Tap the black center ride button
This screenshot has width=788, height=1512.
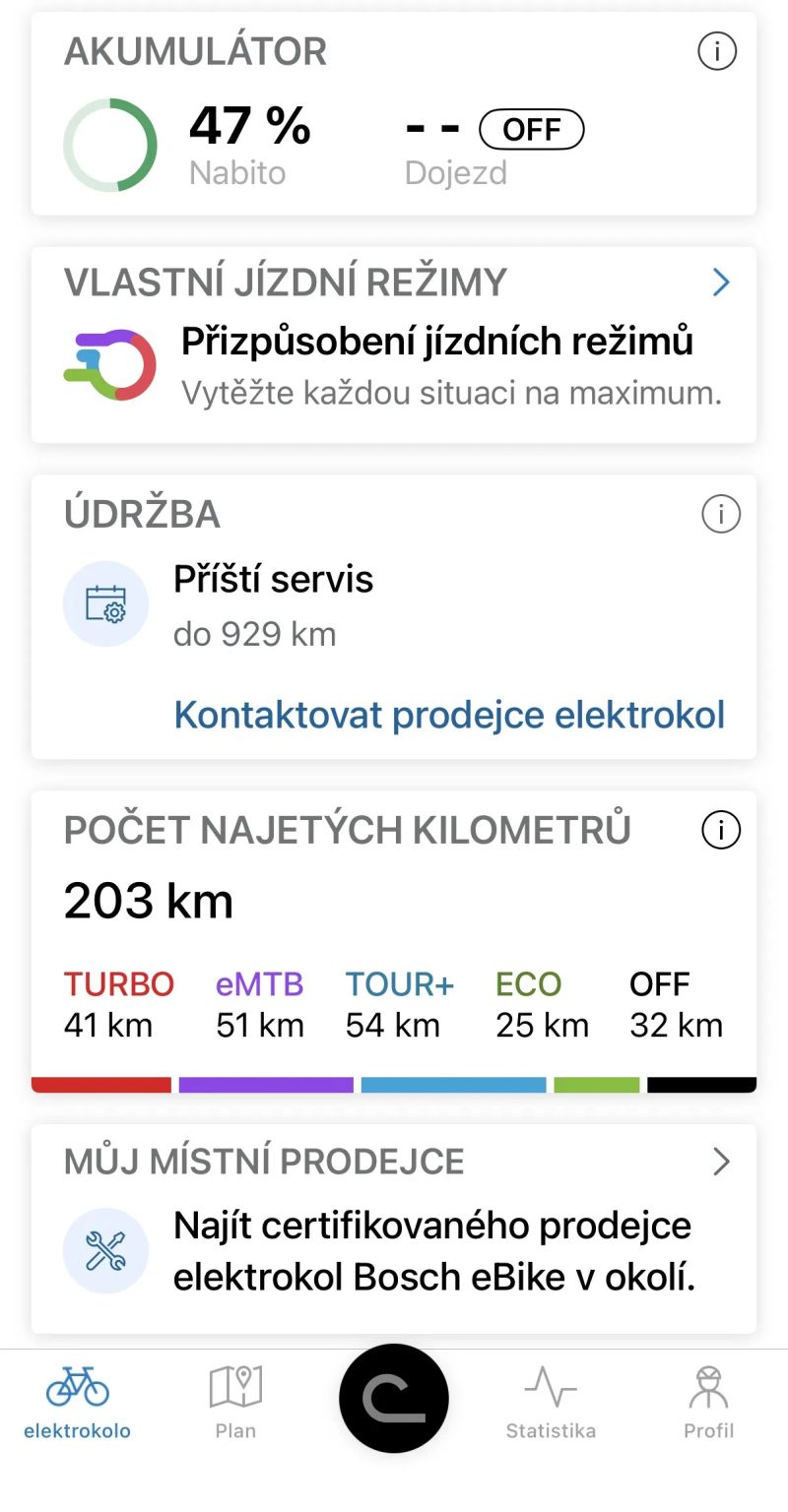pos(394,1398)
